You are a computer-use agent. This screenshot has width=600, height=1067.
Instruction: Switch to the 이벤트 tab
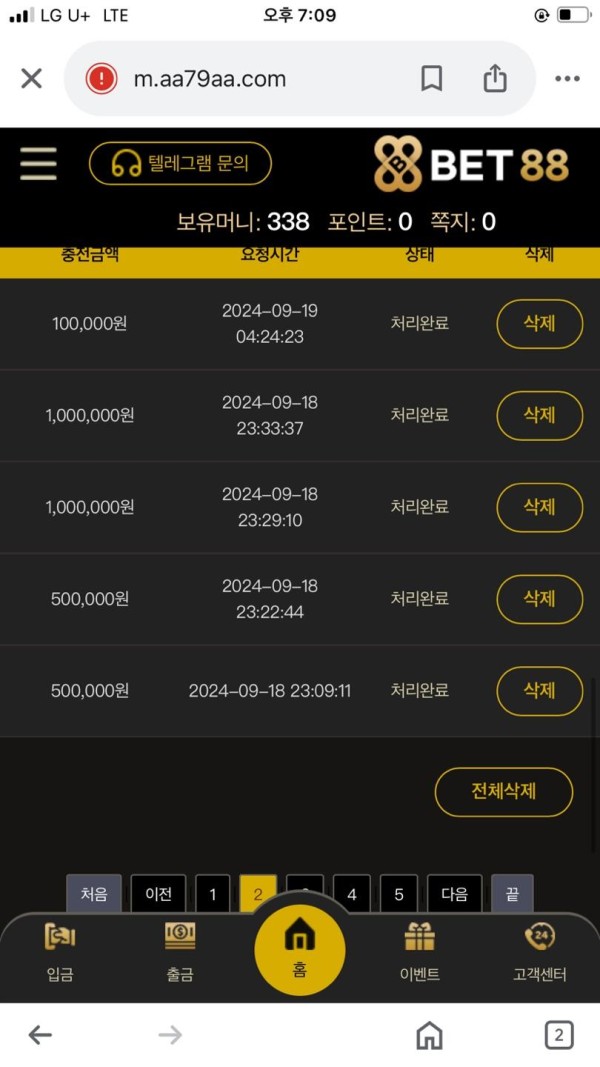pyautogui.click(x=420, y=952)
